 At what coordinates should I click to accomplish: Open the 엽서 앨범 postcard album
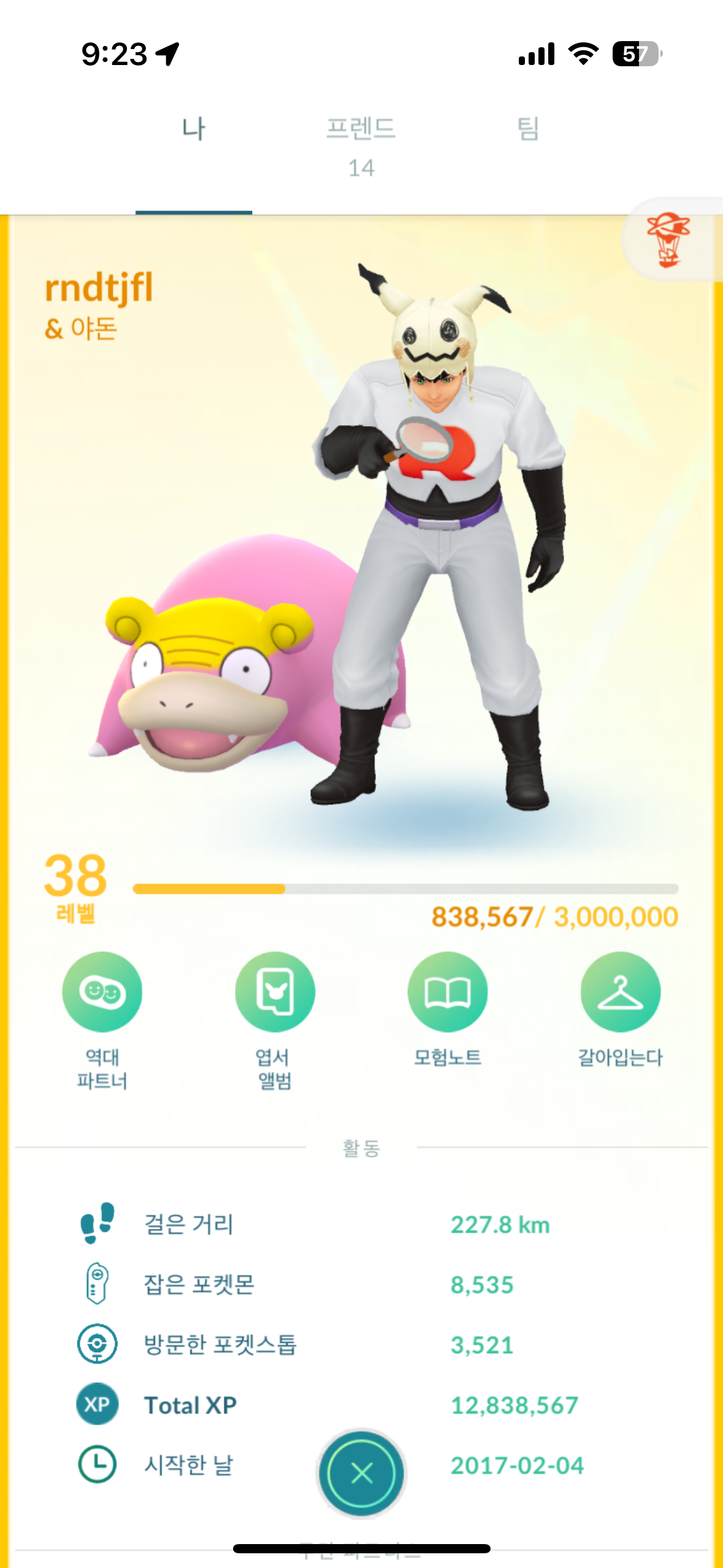tap(275, 992)
